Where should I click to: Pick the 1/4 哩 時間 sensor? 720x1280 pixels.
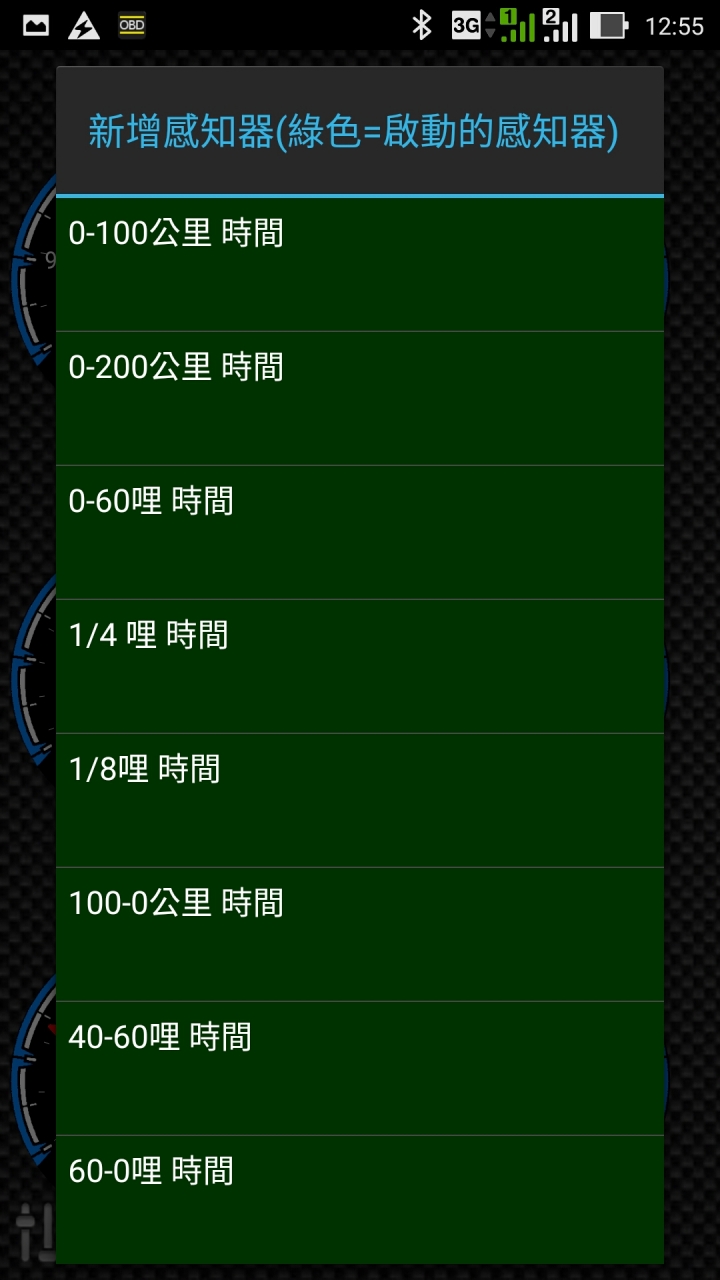[360, 667]
